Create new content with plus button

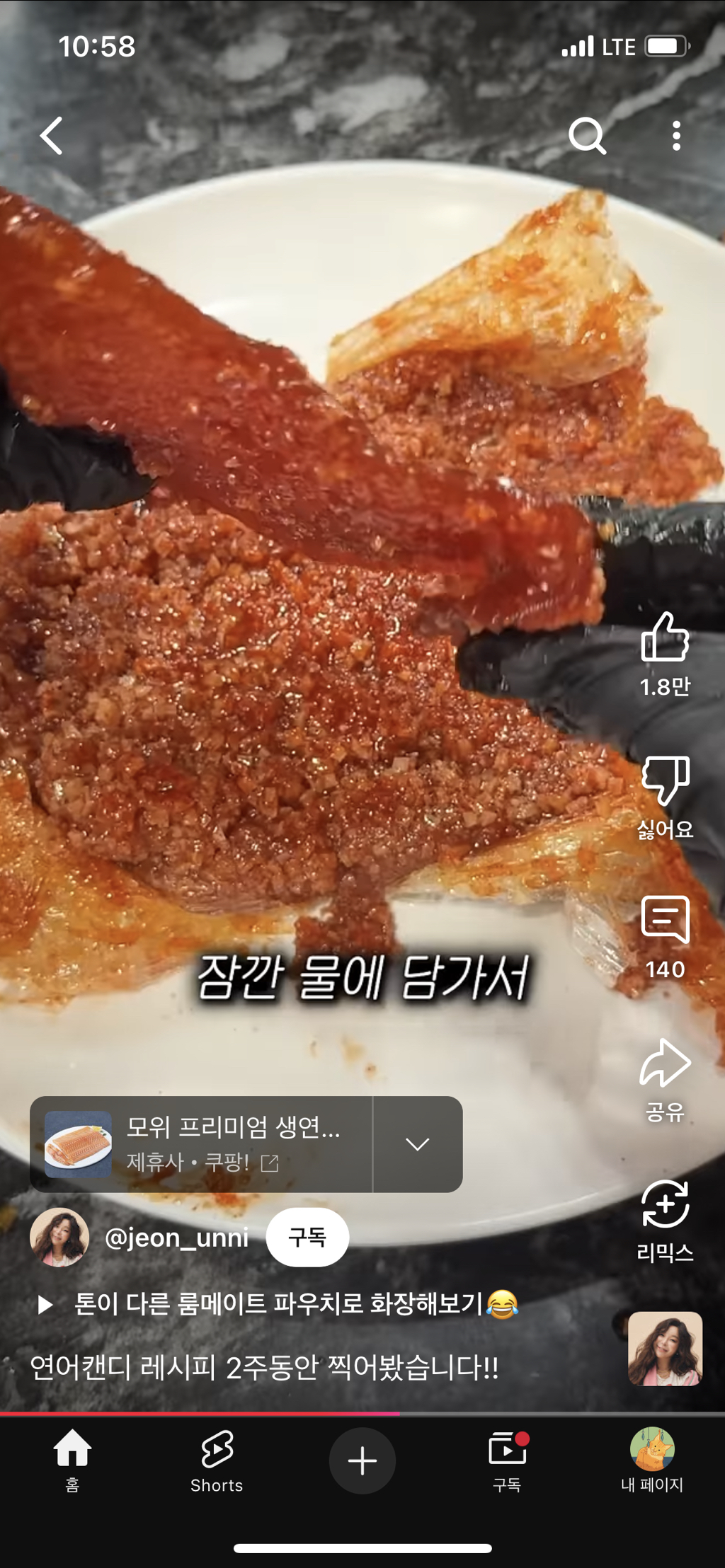click(x=362, y=1460)
